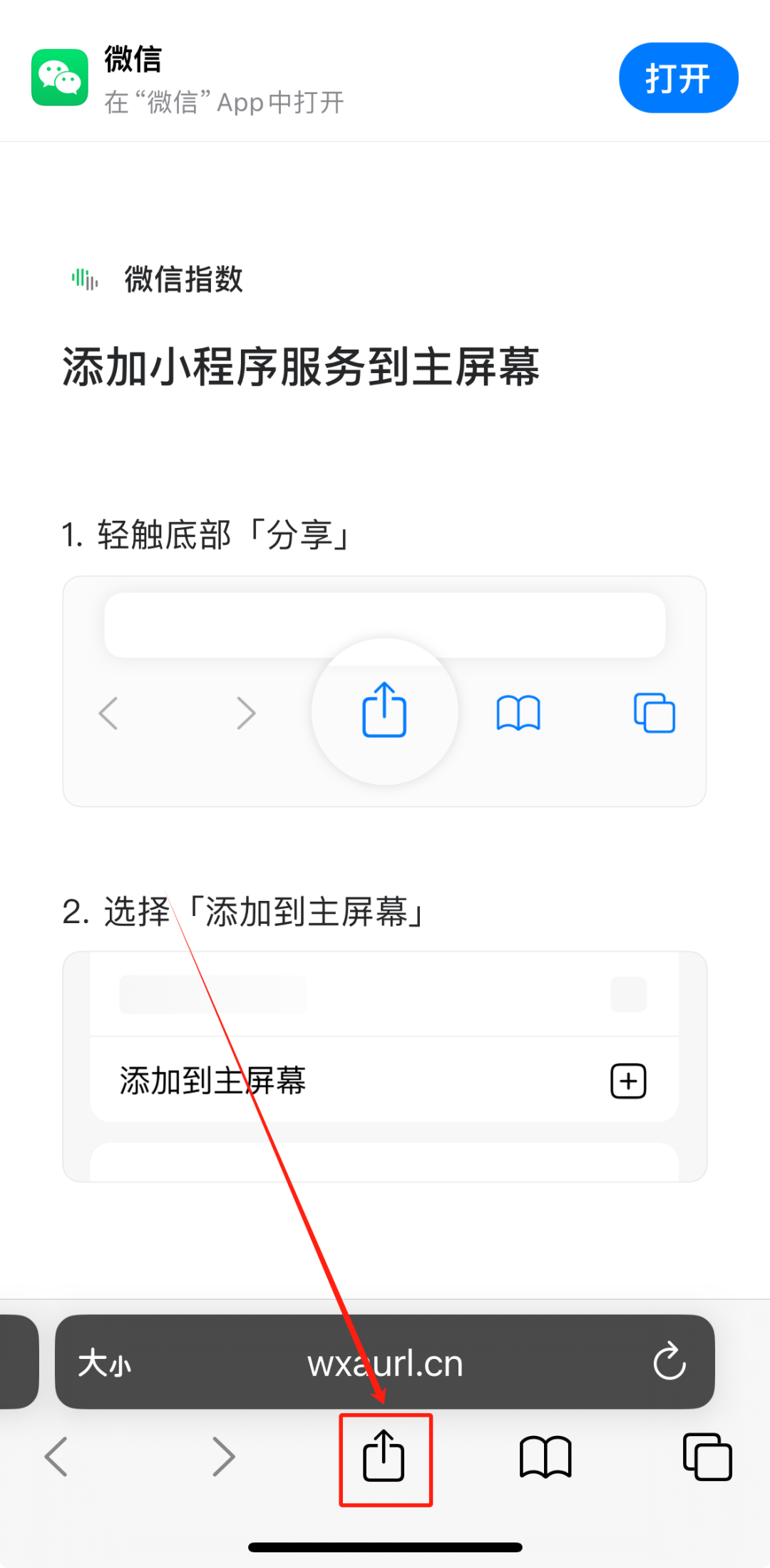Go forward to the next page
Screen dimensions: 770x1568
click(223, 1457)
